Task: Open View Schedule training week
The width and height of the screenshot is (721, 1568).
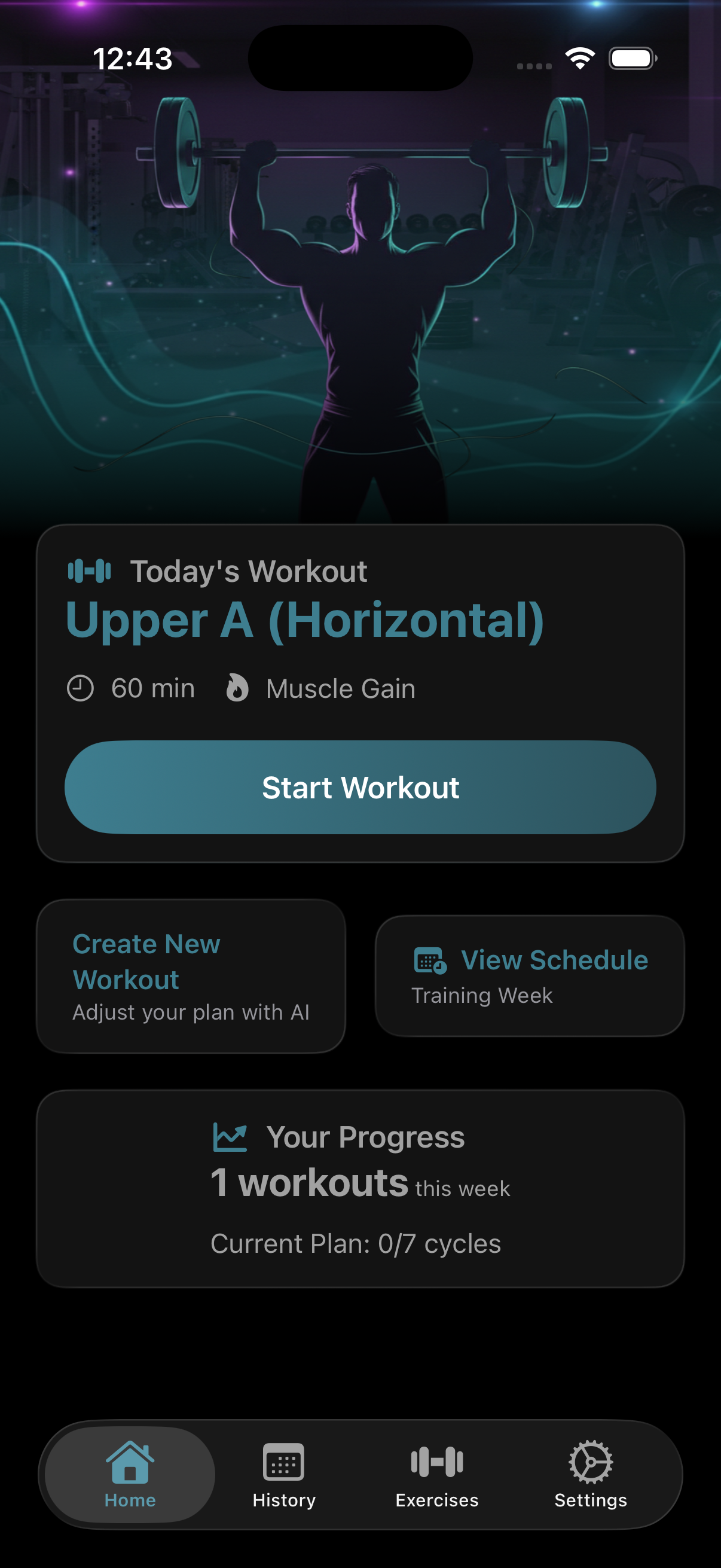Action: pyautogui.click(x=529, y=975)
